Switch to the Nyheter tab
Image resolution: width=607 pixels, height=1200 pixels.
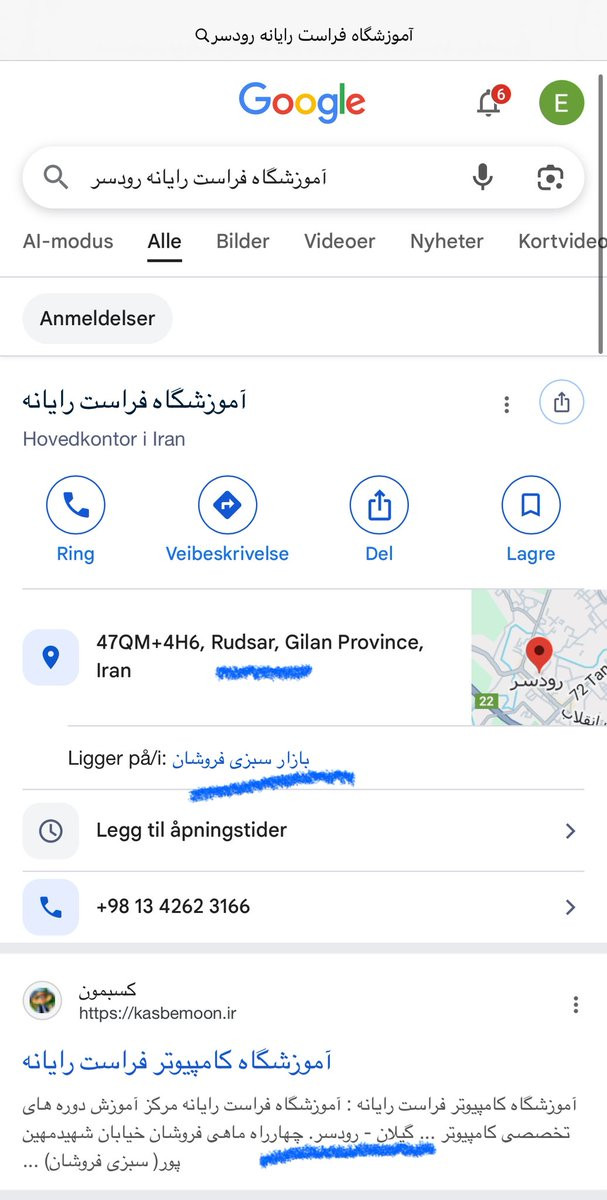[446, 241]
